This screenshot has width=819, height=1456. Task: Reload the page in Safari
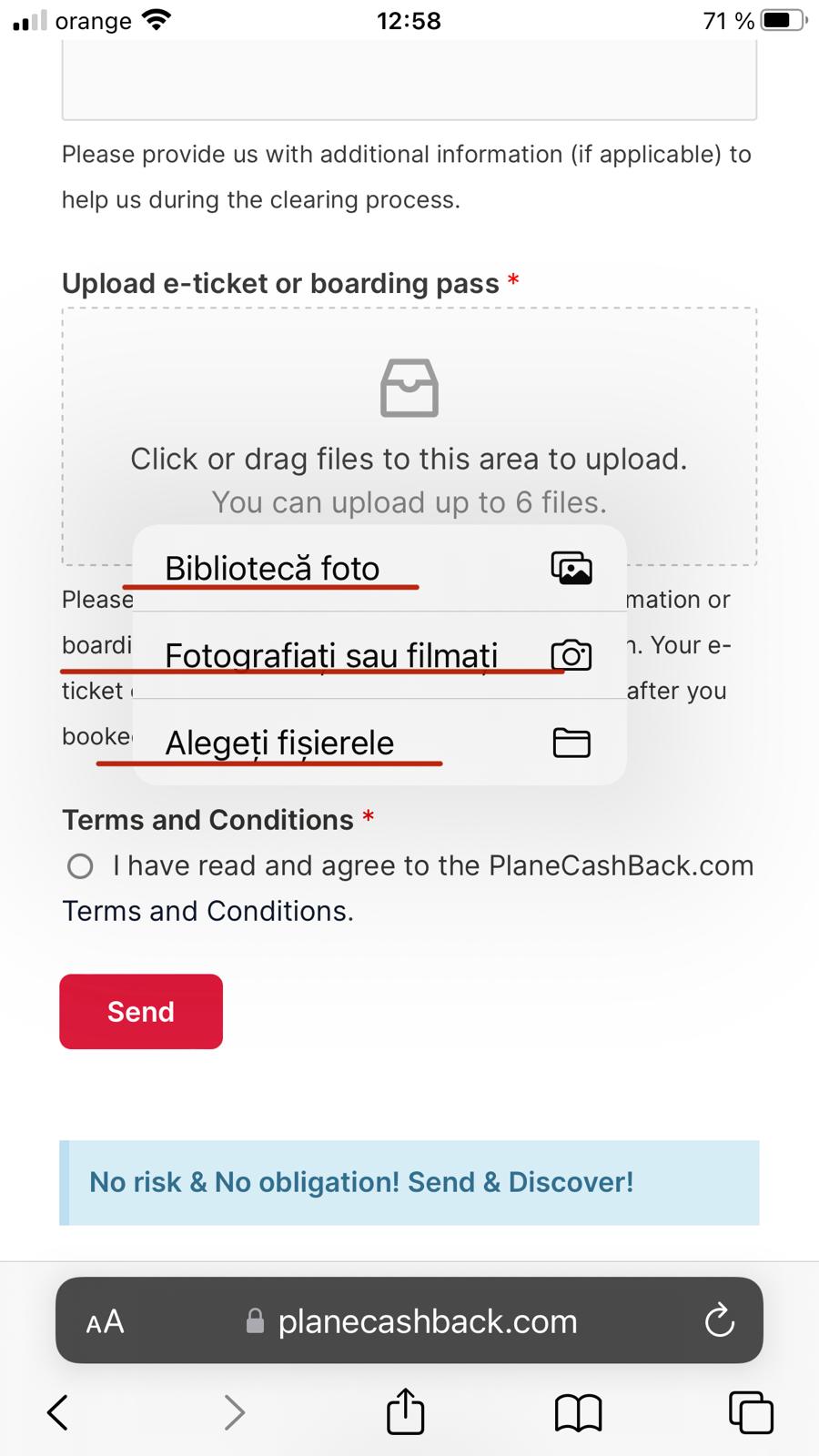pyautogui.click(x=719, y=1320)
